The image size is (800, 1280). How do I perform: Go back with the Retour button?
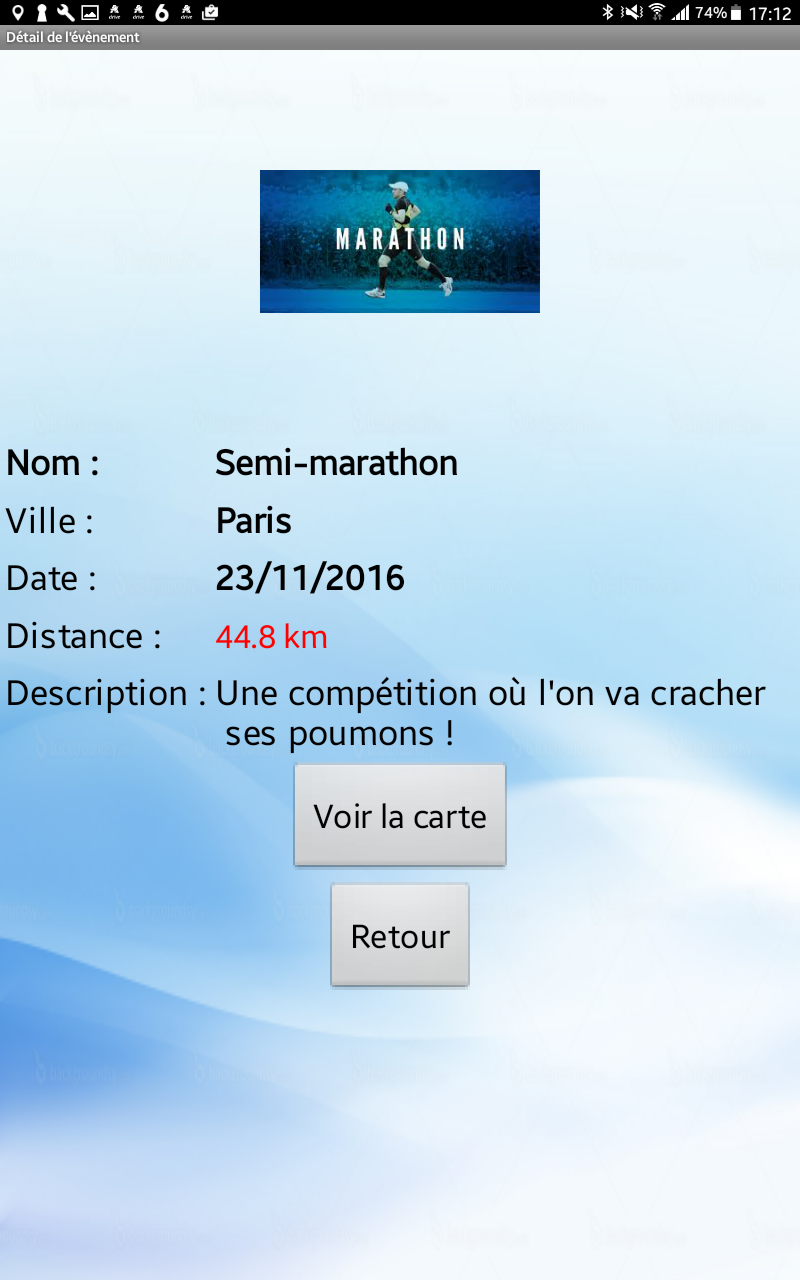(x=400, y=936)
